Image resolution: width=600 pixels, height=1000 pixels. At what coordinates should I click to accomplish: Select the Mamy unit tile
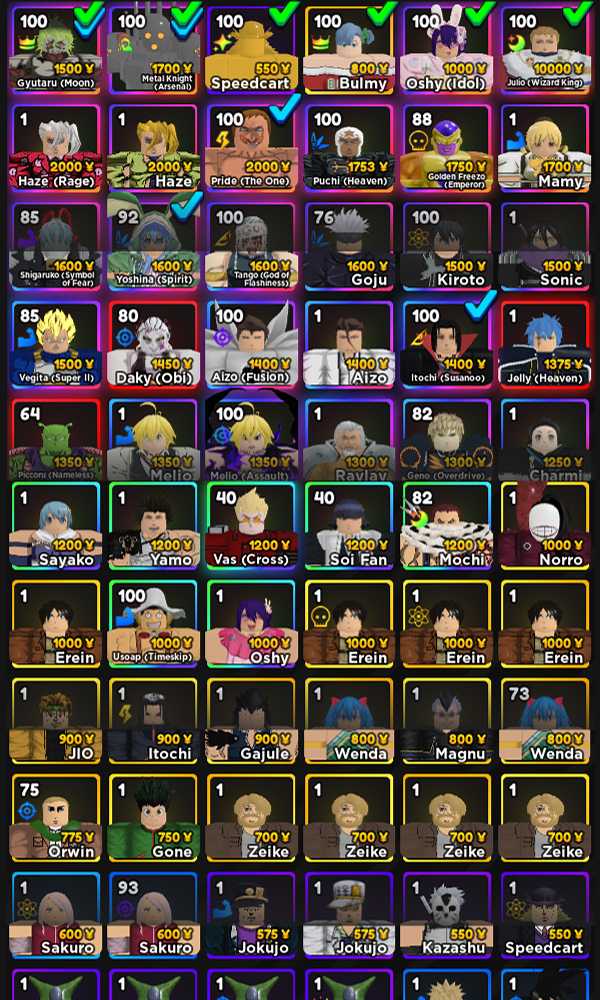[545, 147]
